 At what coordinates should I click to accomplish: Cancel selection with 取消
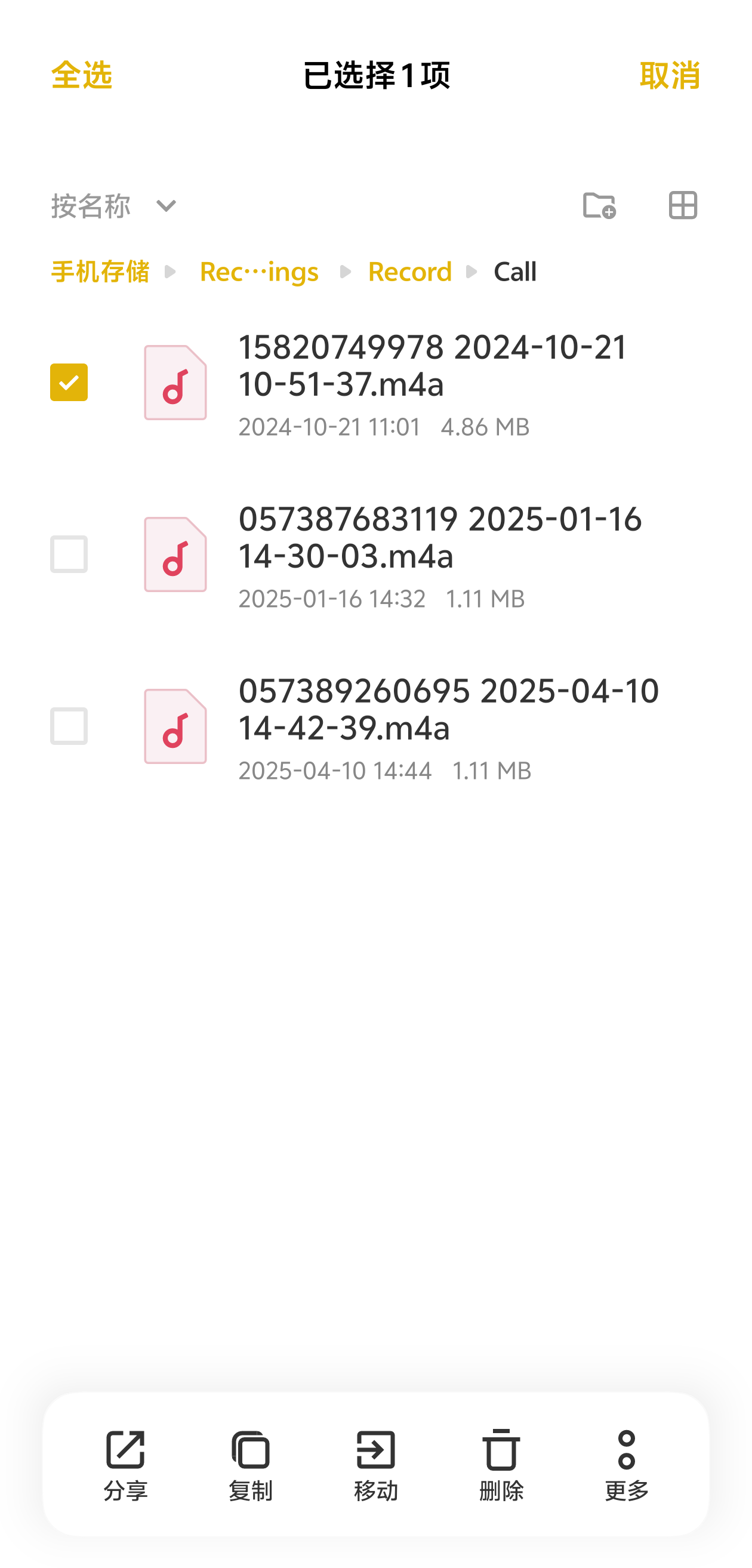(669, 75)
